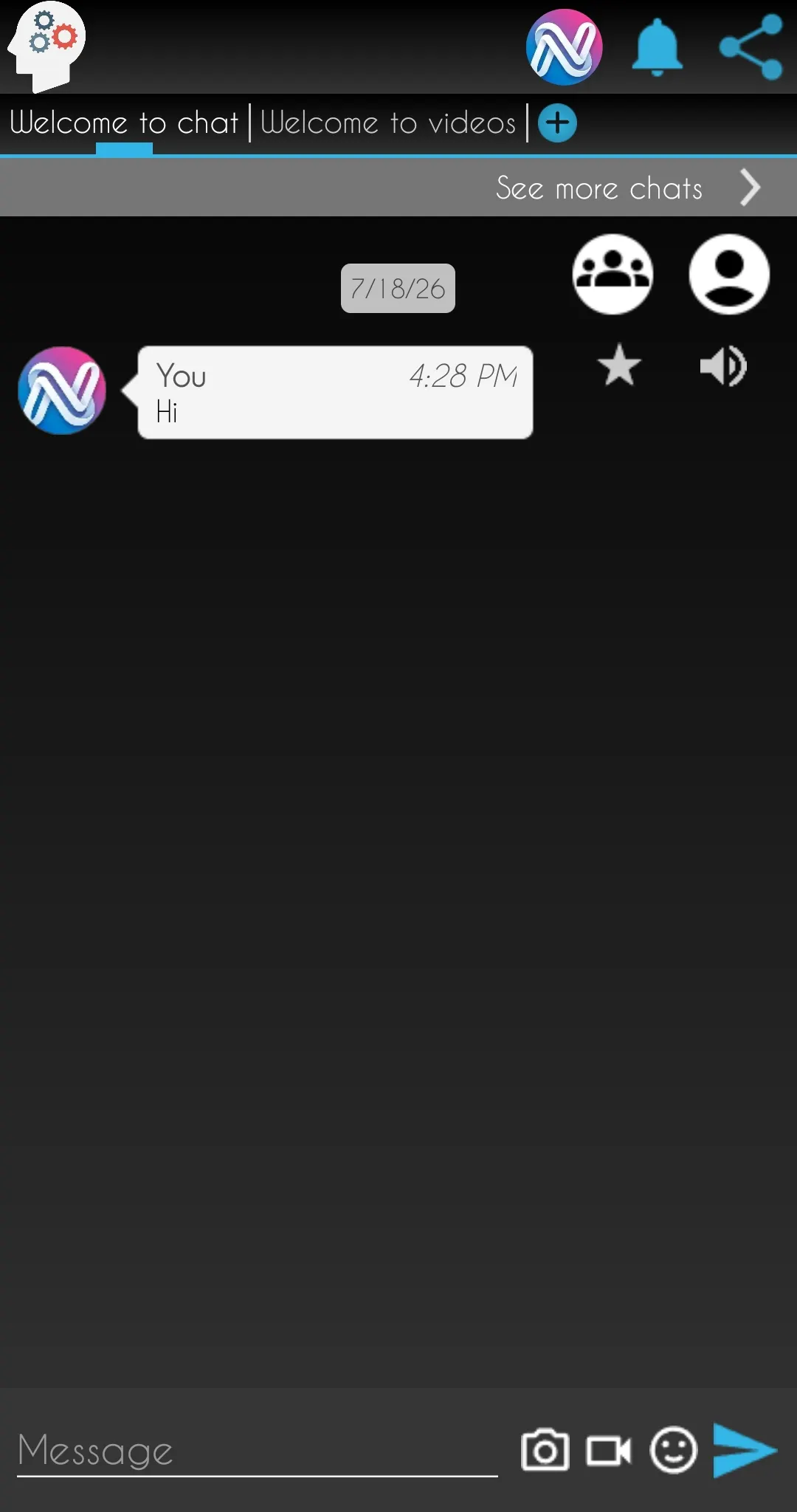Open the notifications bell

[x=657, y=47]
